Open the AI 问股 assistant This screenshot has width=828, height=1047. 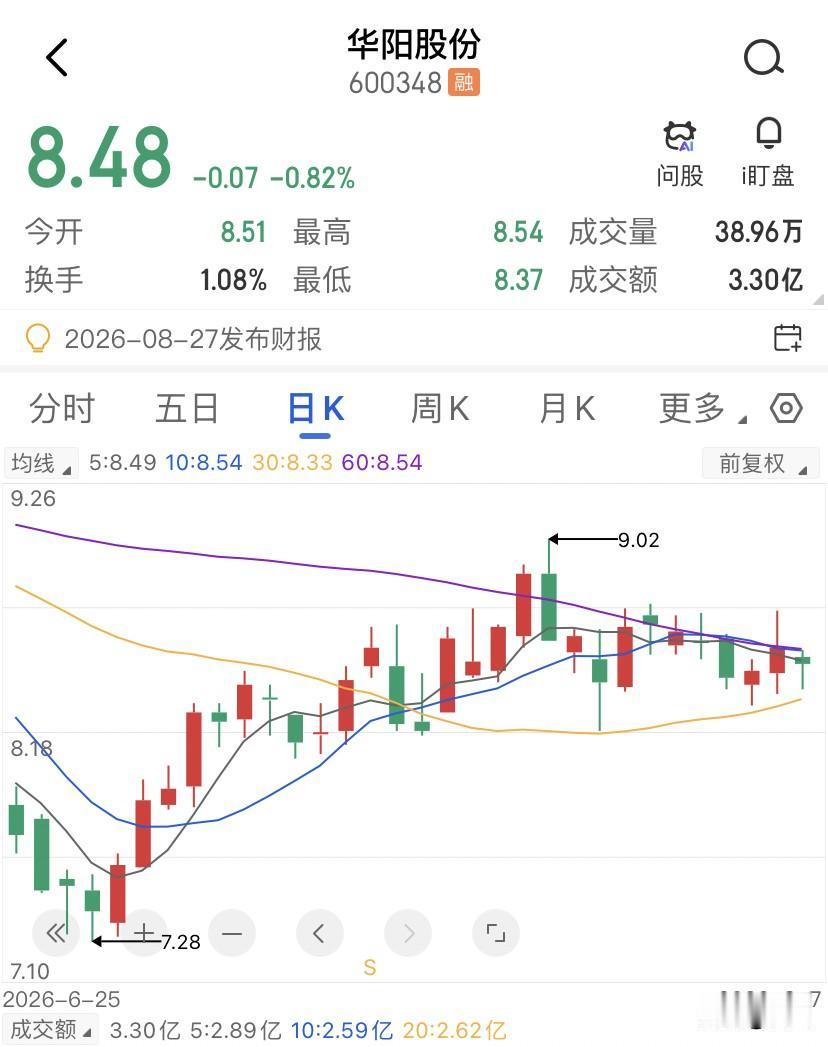[680, 154]
